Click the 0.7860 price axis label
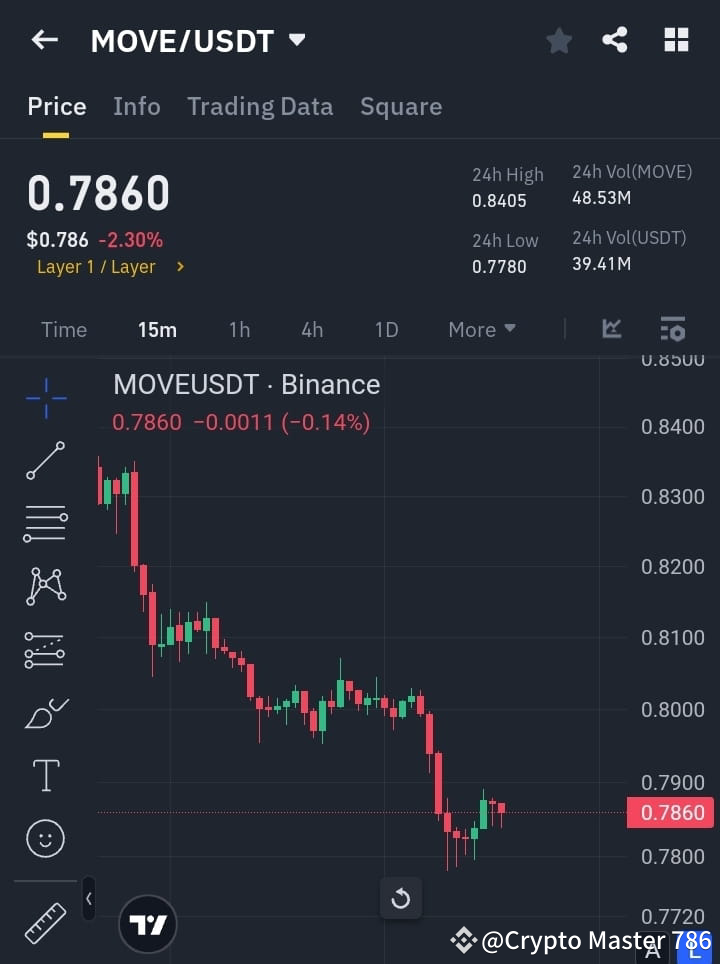This screenshot has height=964, width=720. pyautogui.click(x=670, y=813)
